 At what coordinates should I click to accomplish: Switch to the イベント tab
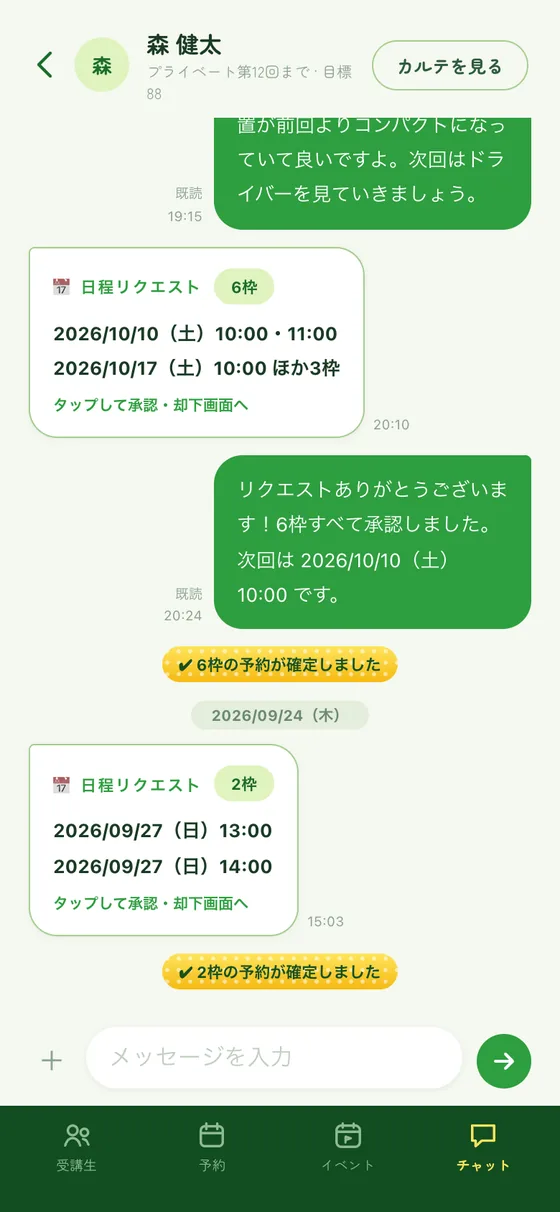point(348,1147)
